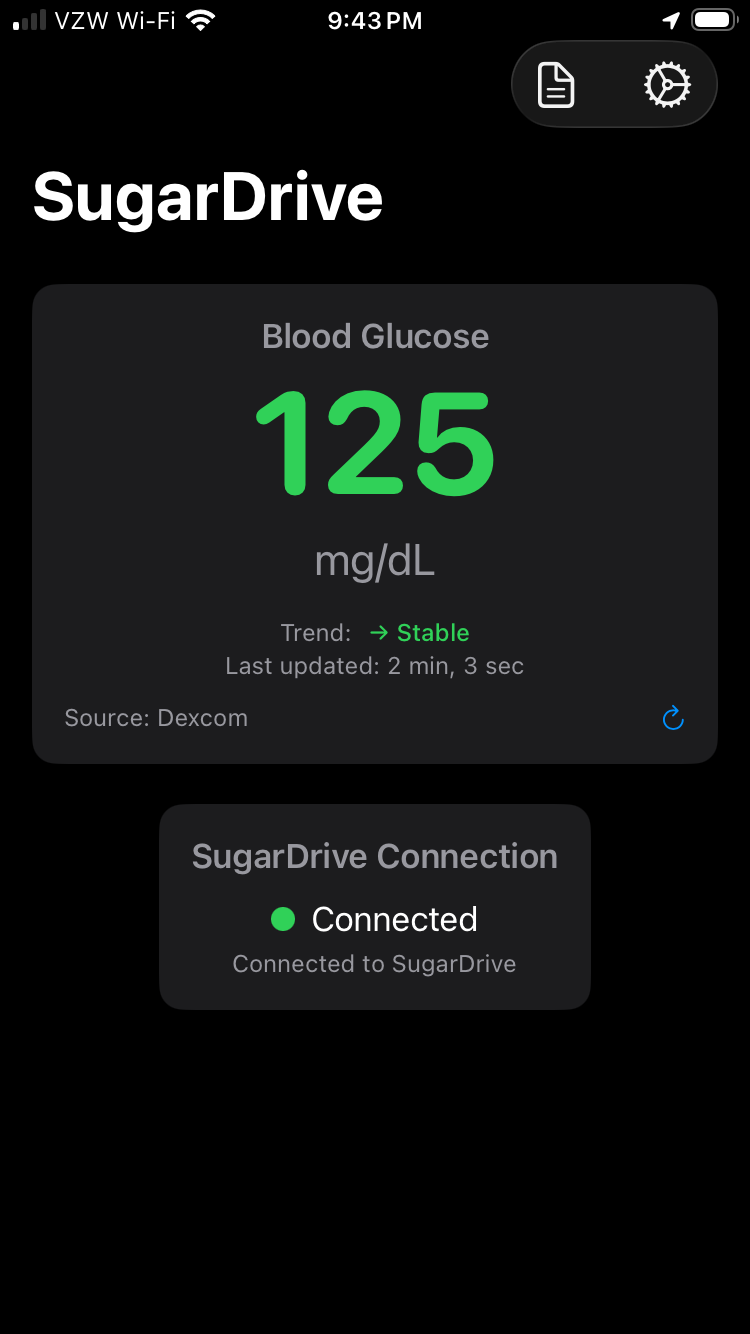Viewport: 750px width, 1334px height.
Task: Tap the status bar clock showing 9:43 PM
Action: click(375, 19)
